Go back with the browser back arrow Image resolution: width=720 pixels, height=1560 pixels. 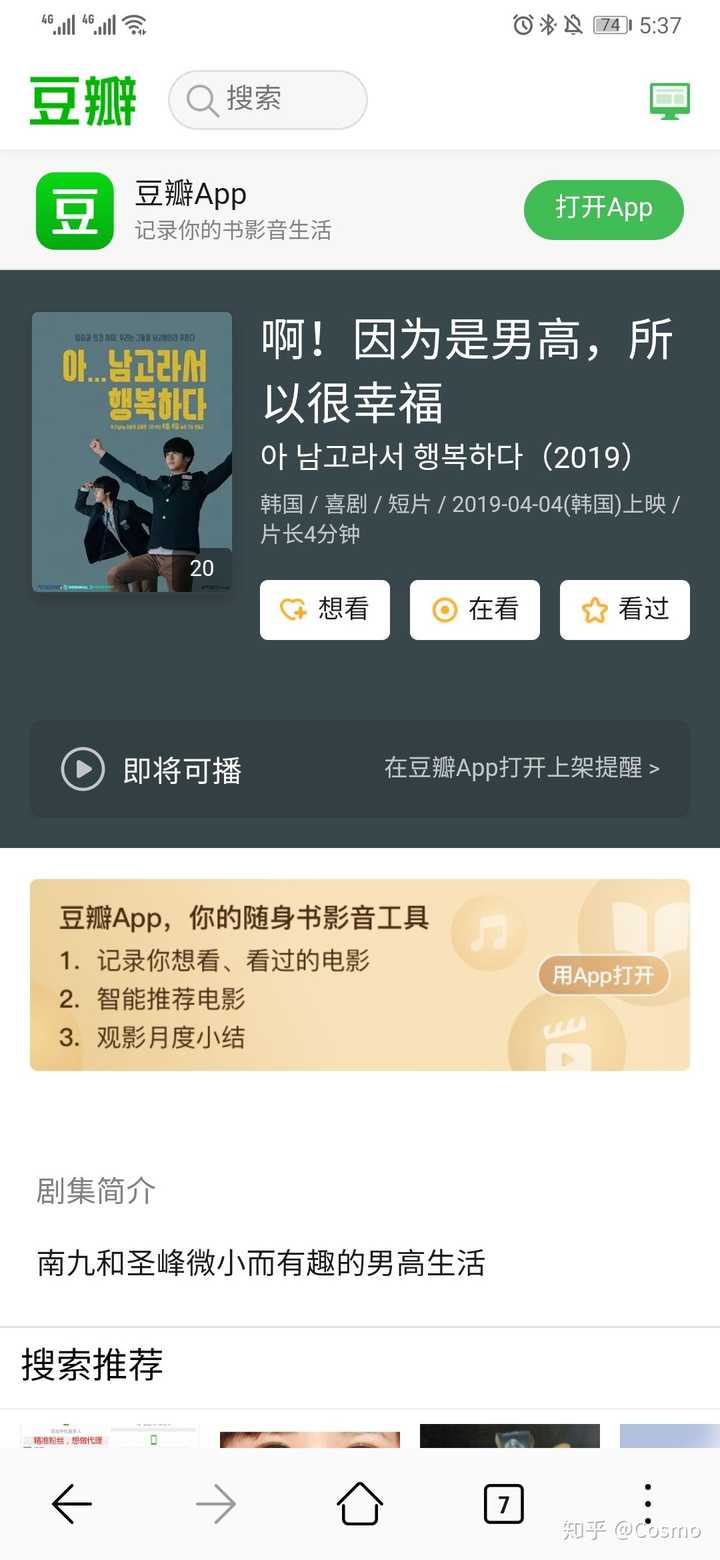click(72, 1503)
